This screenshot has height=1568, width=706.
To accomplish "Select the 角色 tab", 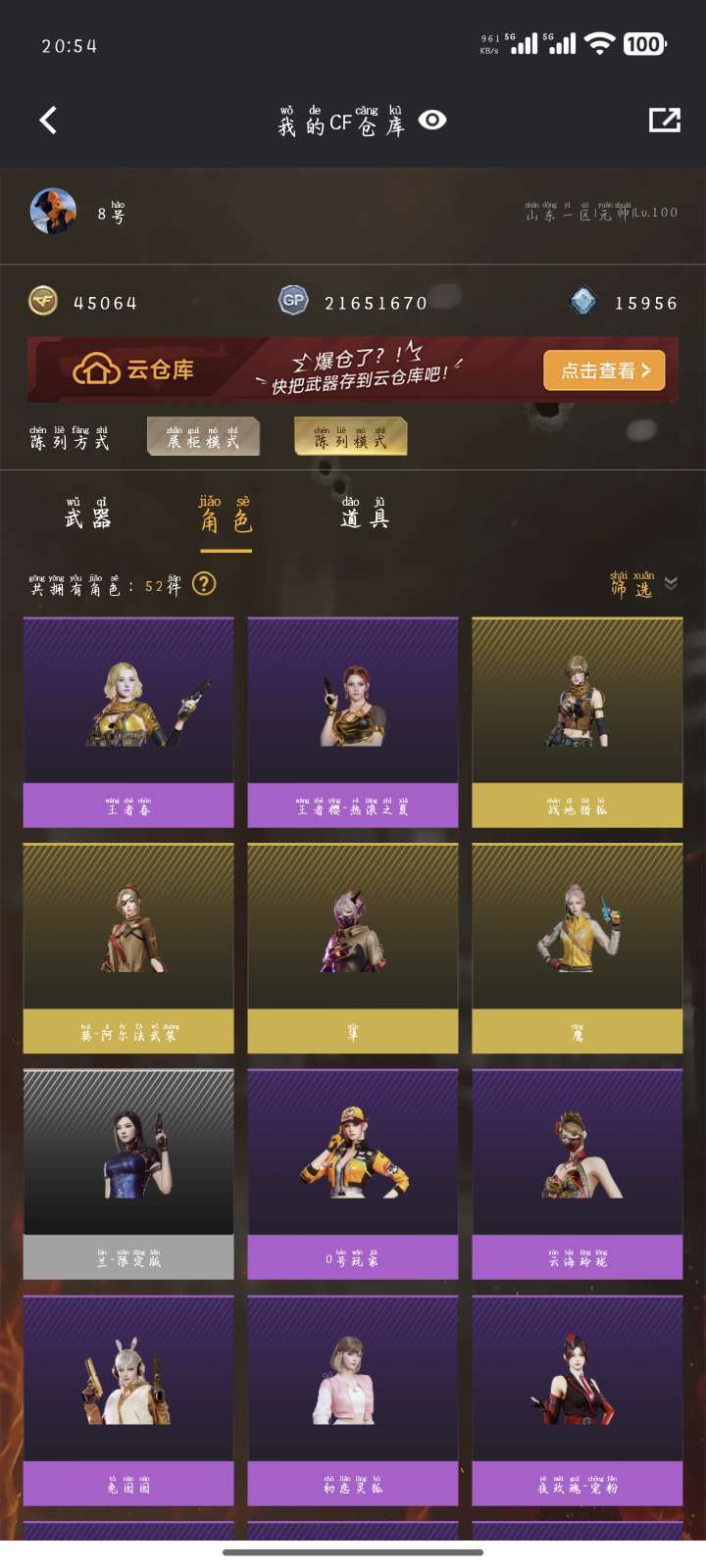I will [227, 515].
